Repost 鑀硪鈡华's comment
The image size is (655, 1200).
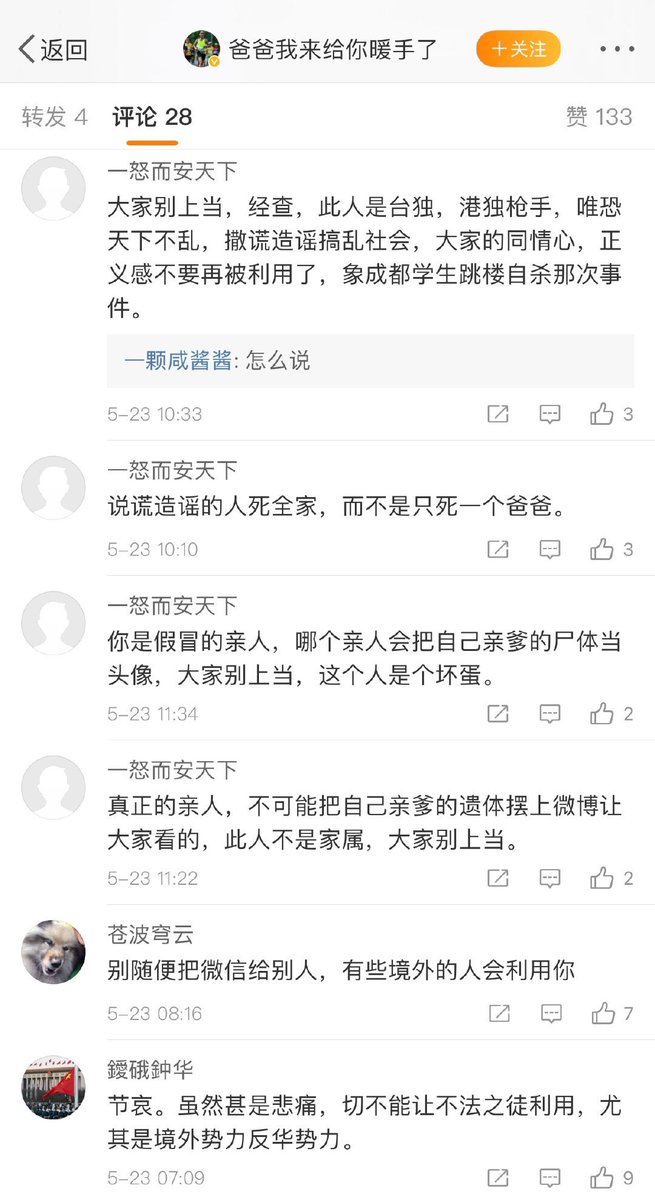click(x=498, y=1179)
